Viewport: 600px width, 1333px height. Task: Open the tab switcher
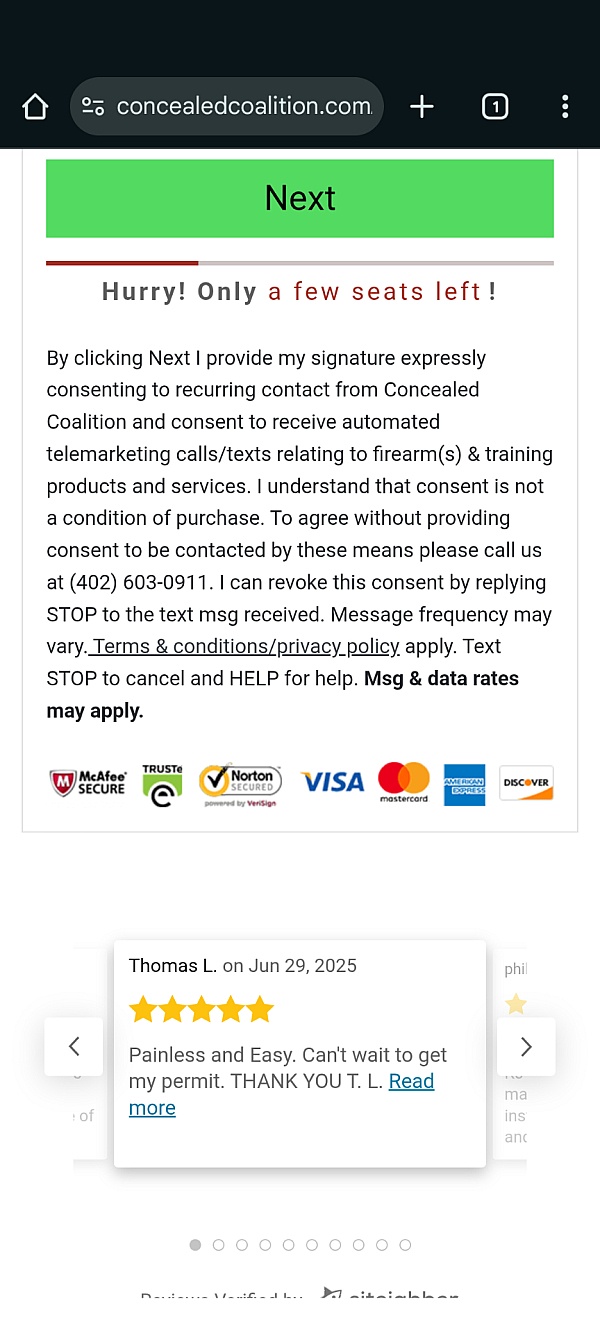(495, 107)
